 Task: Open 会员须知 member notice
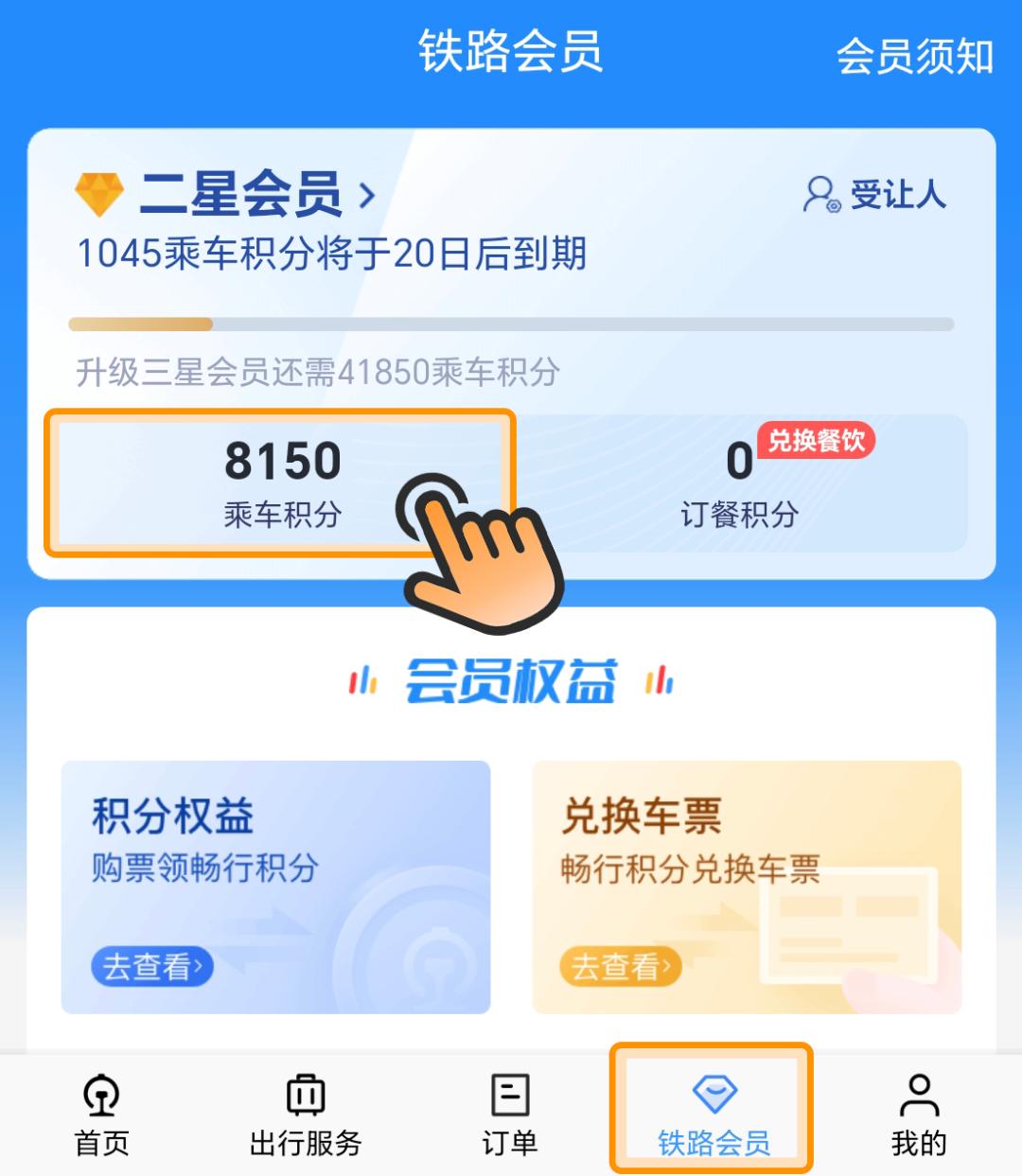pyautogui.click(x=914, y=56)
